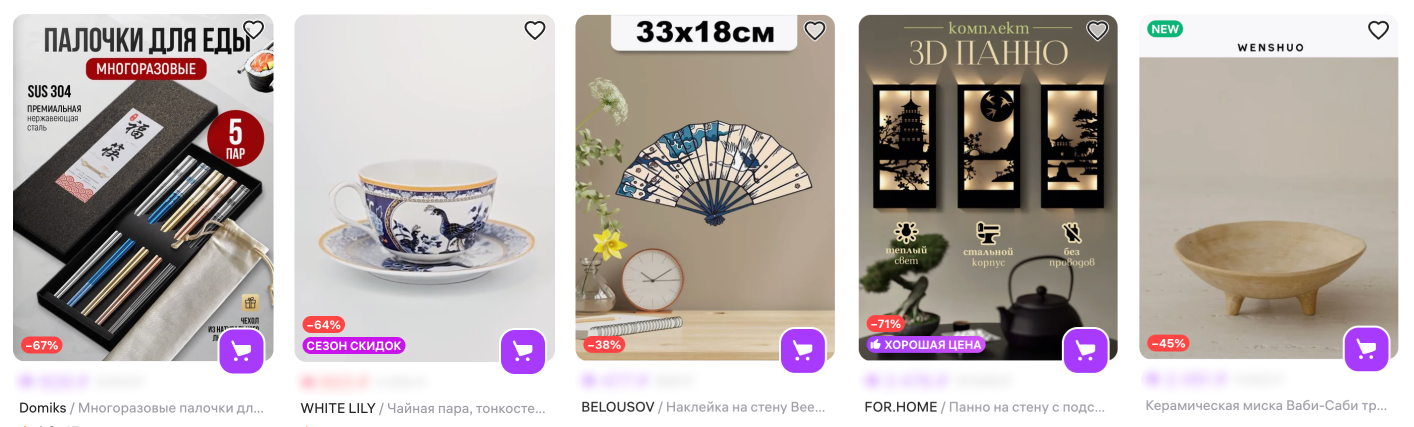Add WHITE LILY tea pair to favorites

click(x=535, y=30)
